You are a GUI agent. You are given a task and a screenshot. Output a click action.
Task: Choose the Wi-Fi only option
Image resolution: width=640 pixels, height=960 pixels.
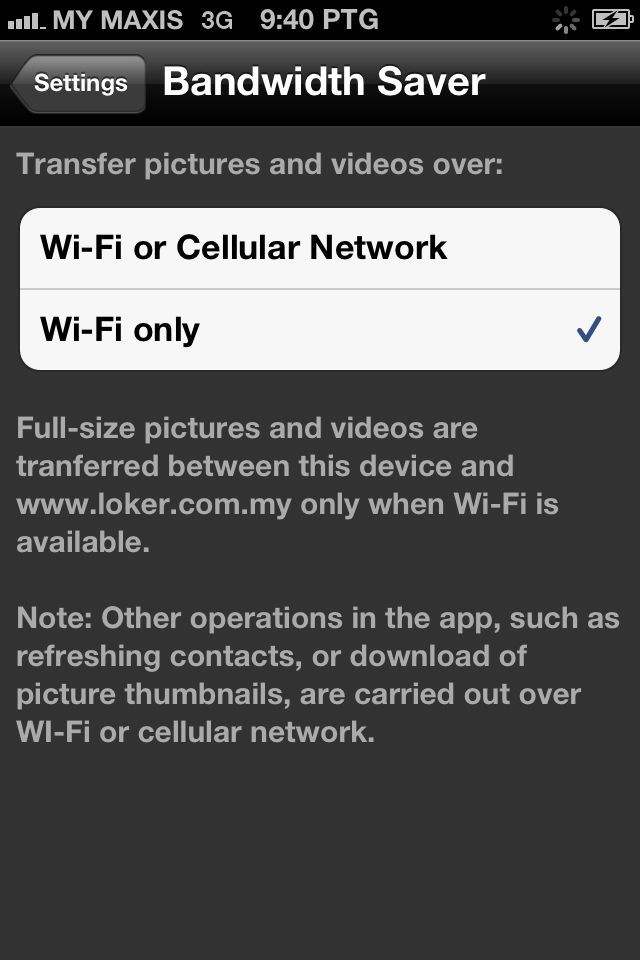320,330
